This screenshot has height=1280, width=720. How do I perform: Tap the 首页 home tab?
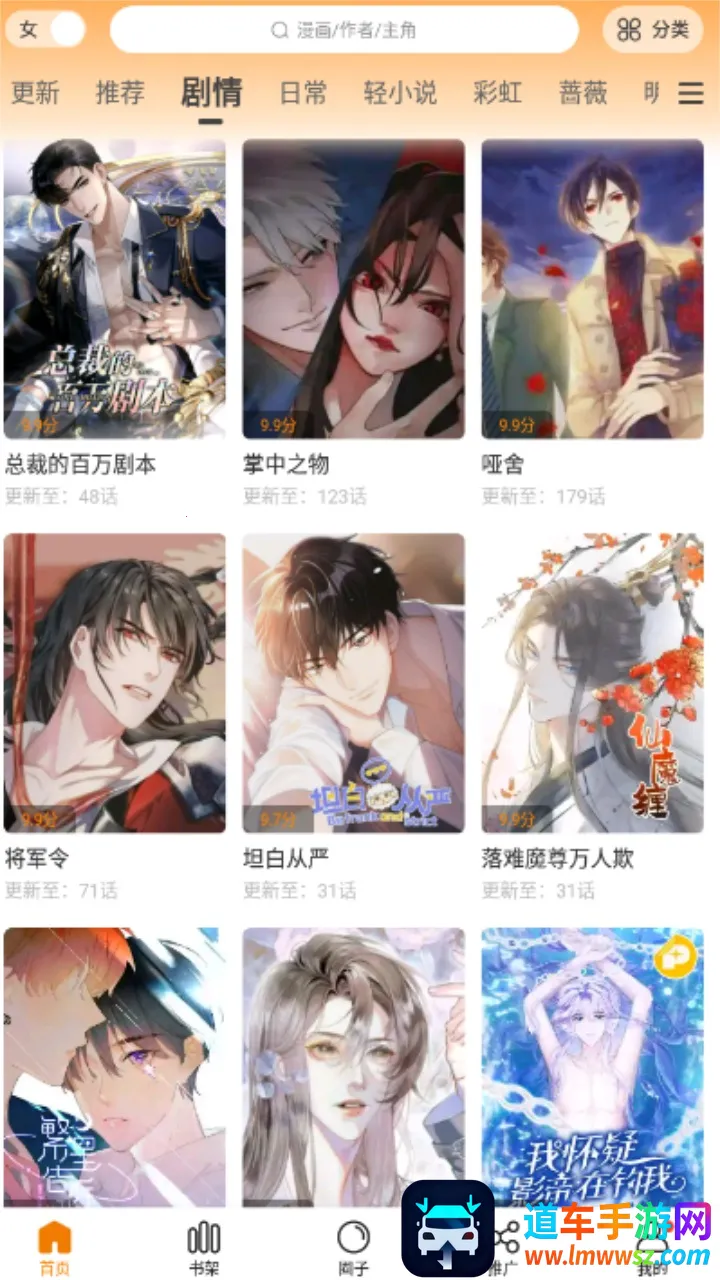coord(54,1247)
